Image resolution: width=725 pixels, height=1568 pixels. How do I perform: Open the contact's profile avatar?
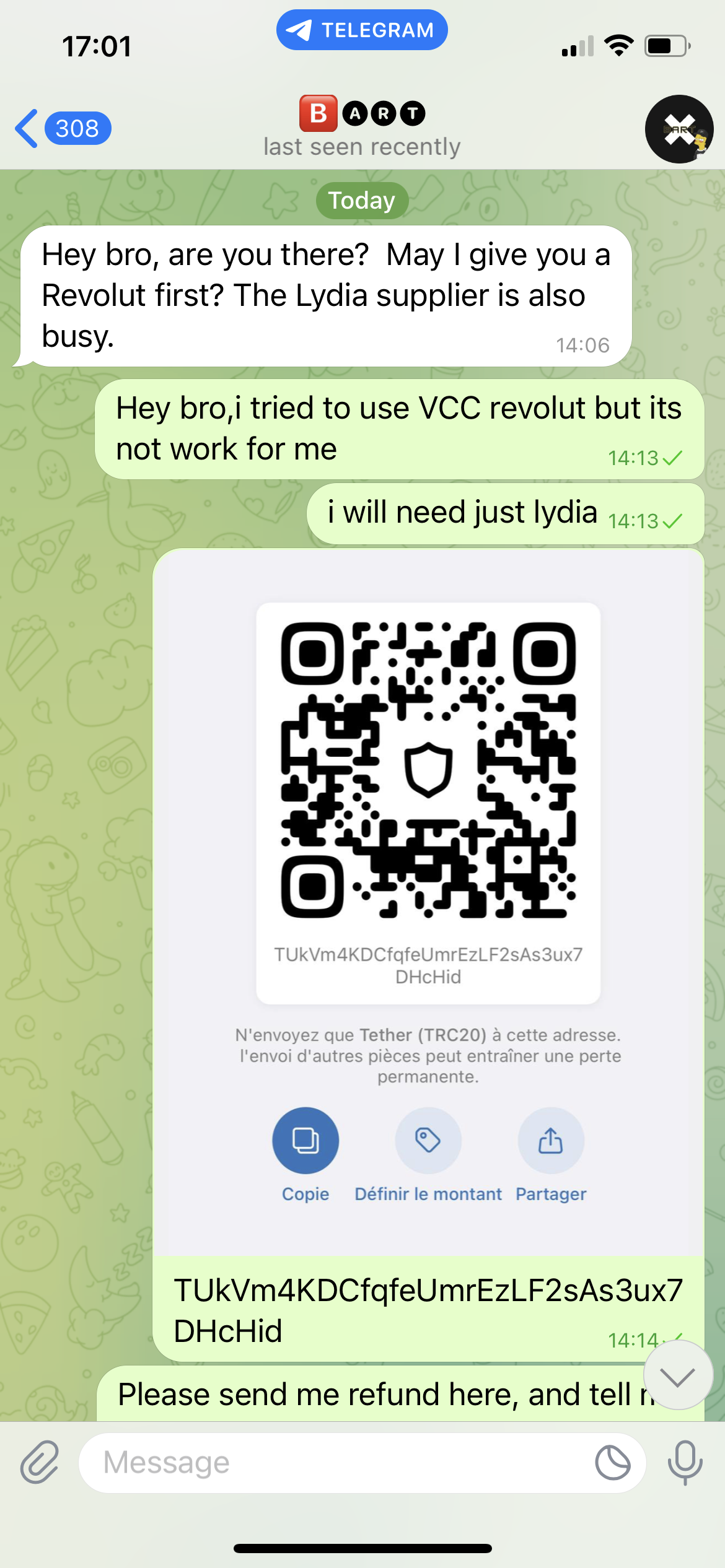coord(679,129)
